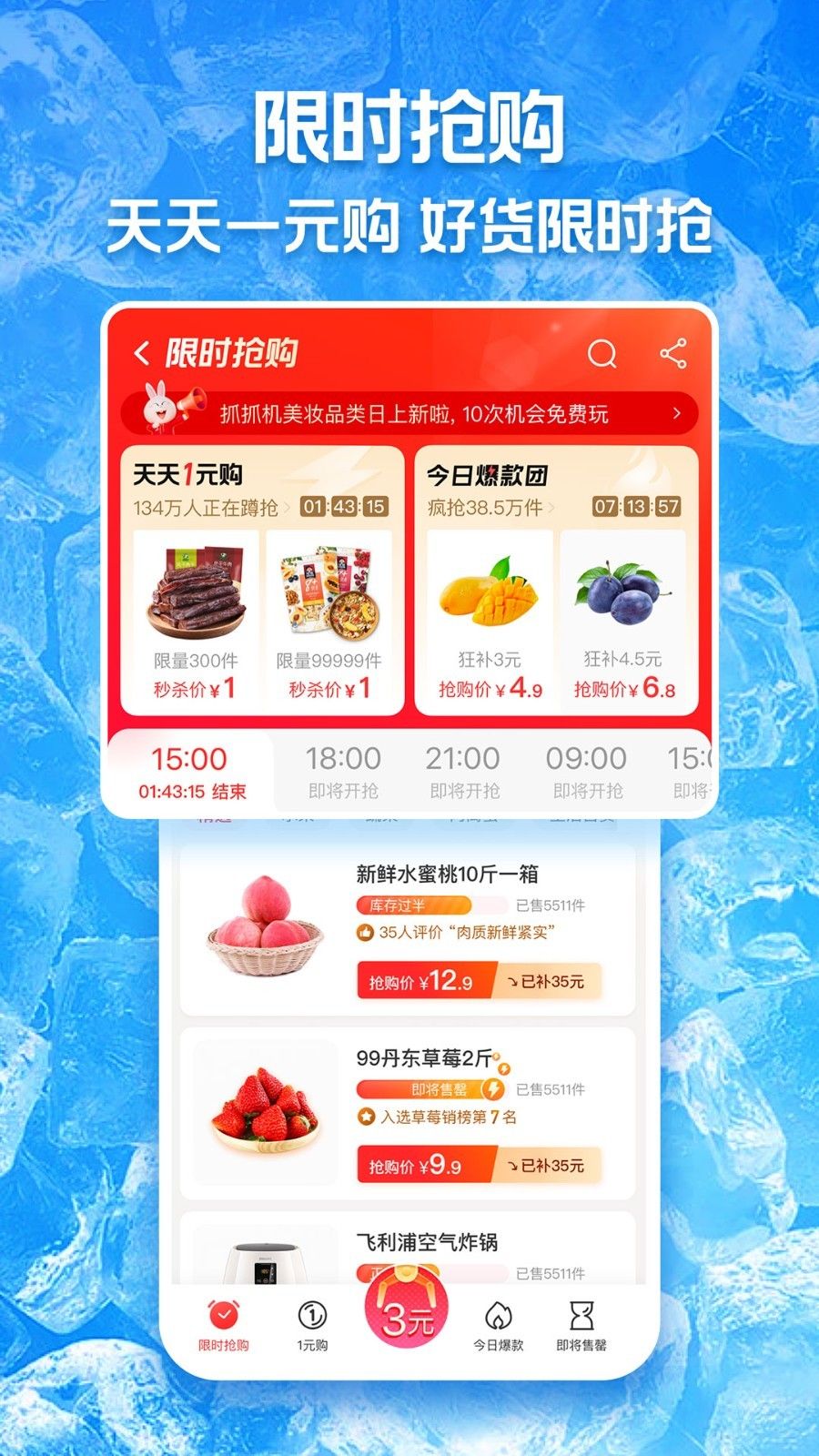819x1456 pixels.
Task: Tap the 即将售罄 hourglass icon
Action: 582,1313
